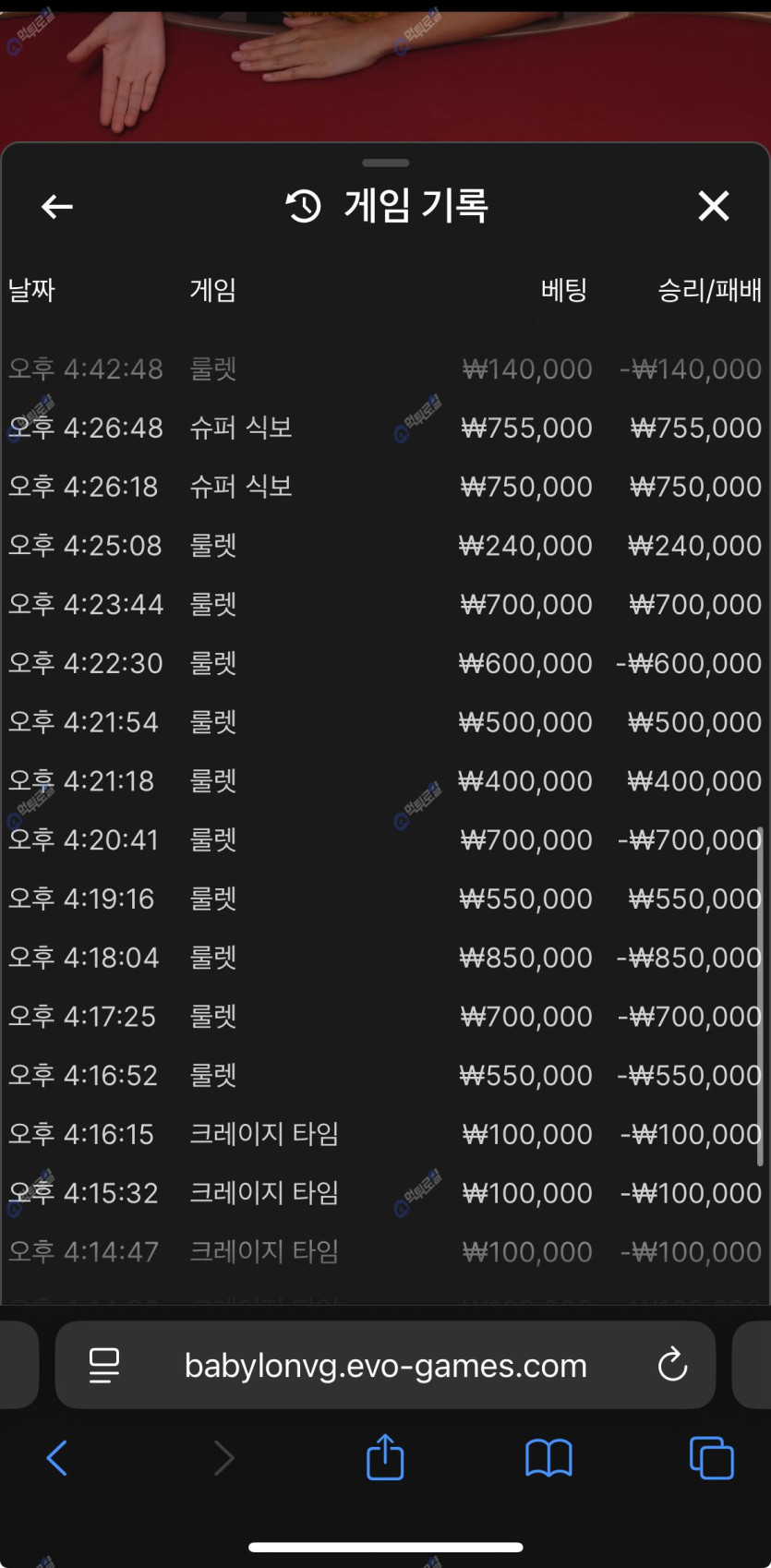Select the 오후 4:23:44 룰렛 entry
771x1568 pixels.
385,605
